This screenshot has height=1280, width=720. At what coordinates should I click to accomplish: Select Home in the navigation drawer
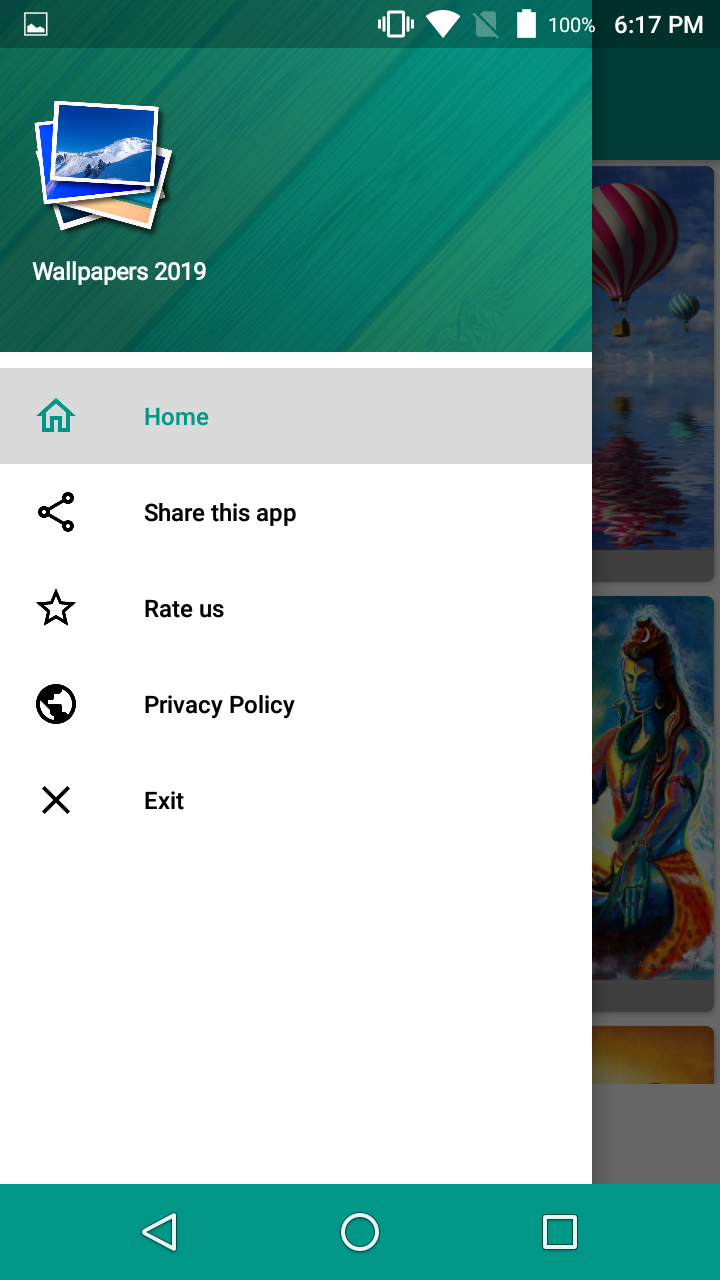point(176,416)
